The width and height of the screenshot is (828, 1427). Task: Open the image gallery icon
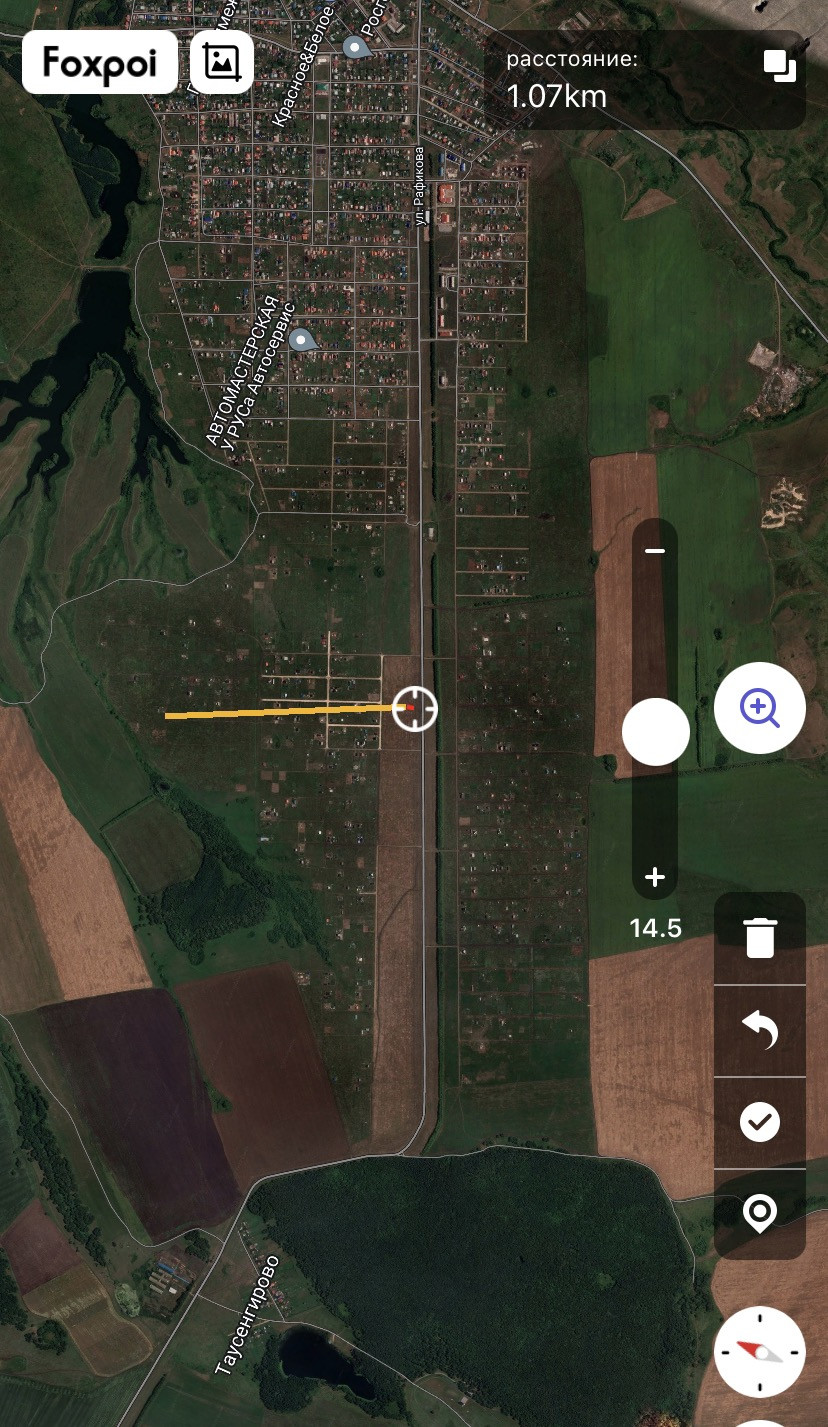click(x=221, y=62)
